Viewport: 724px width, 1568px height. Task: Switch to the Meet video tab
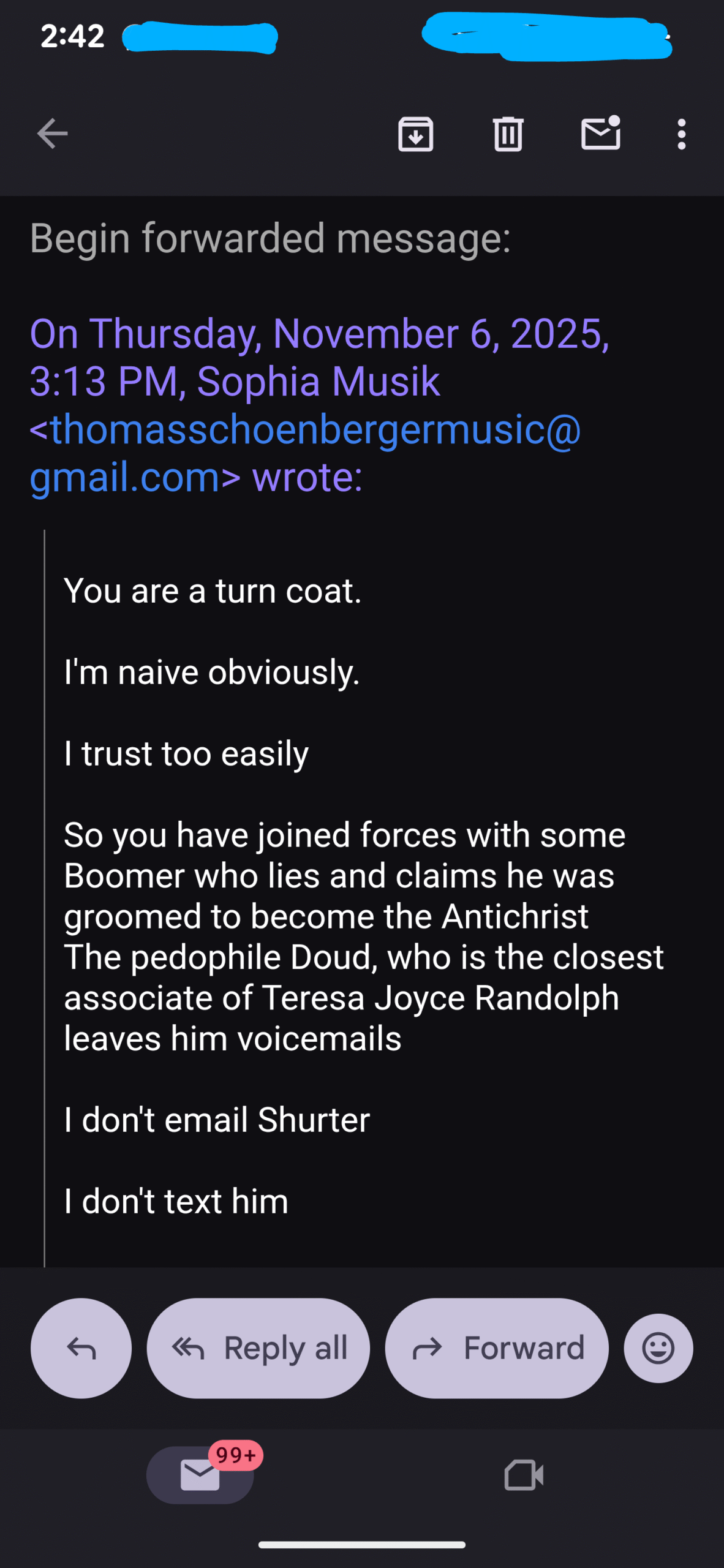coord(524,1475)
